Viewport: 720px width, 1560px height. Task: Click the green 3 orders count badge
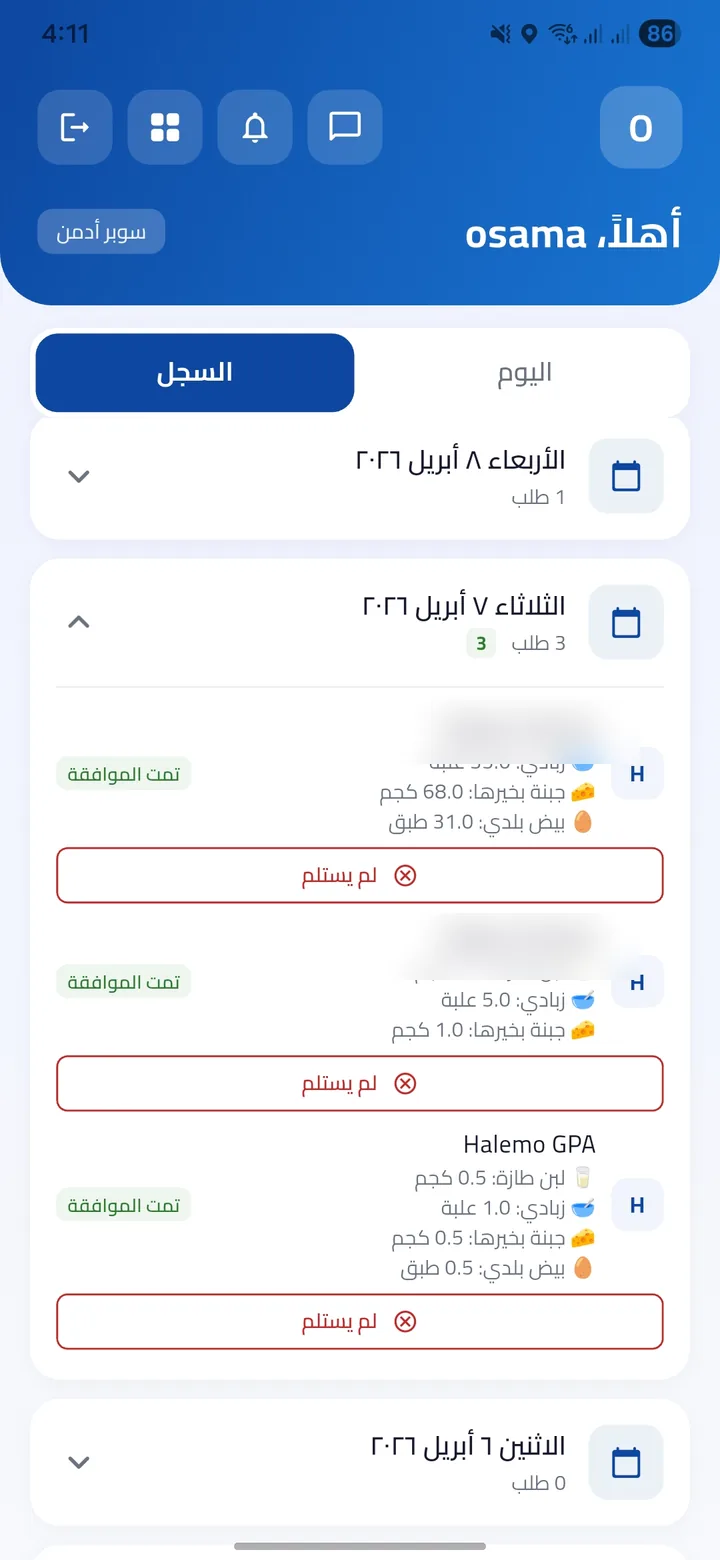coord(480,643)
